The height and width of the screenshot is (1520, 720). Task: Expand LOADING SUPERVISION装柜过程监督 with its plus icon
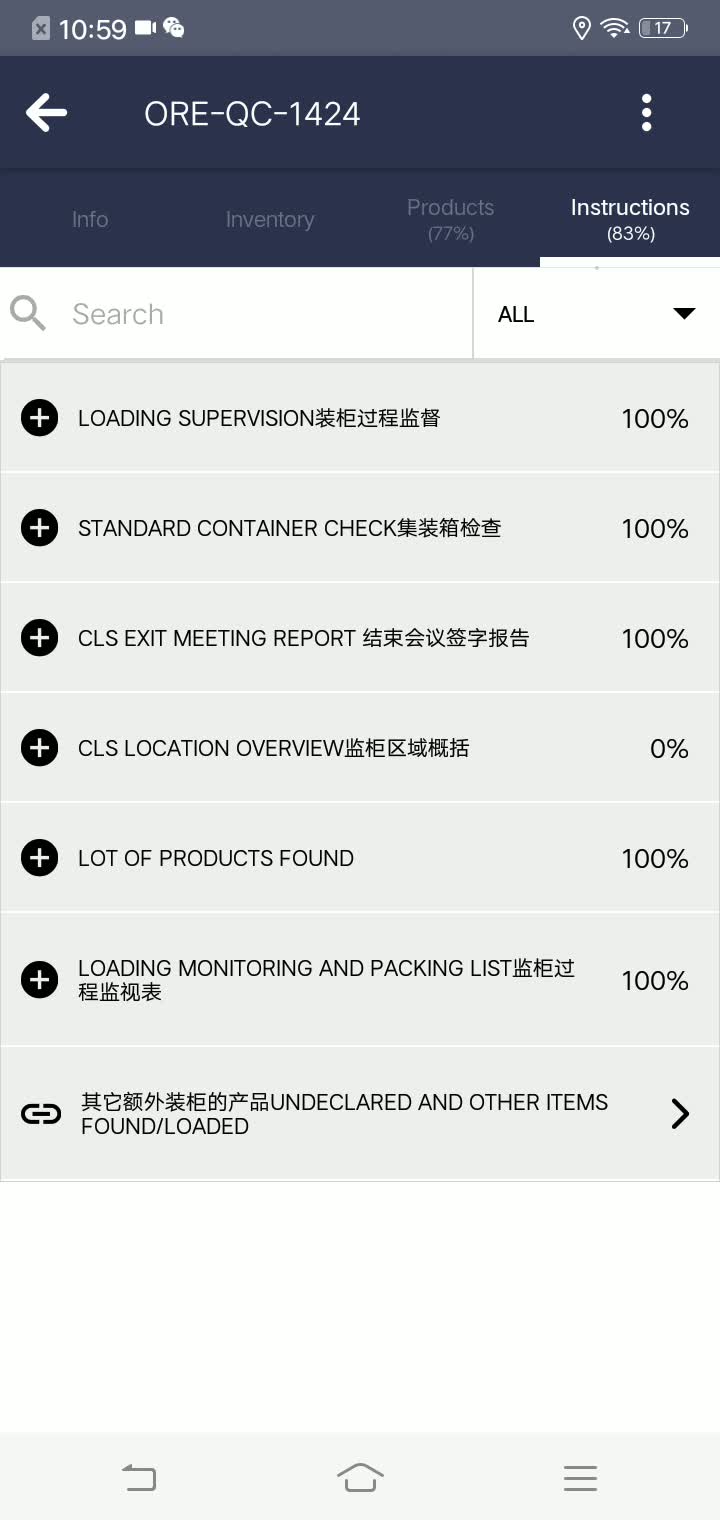tap(39, 418)
